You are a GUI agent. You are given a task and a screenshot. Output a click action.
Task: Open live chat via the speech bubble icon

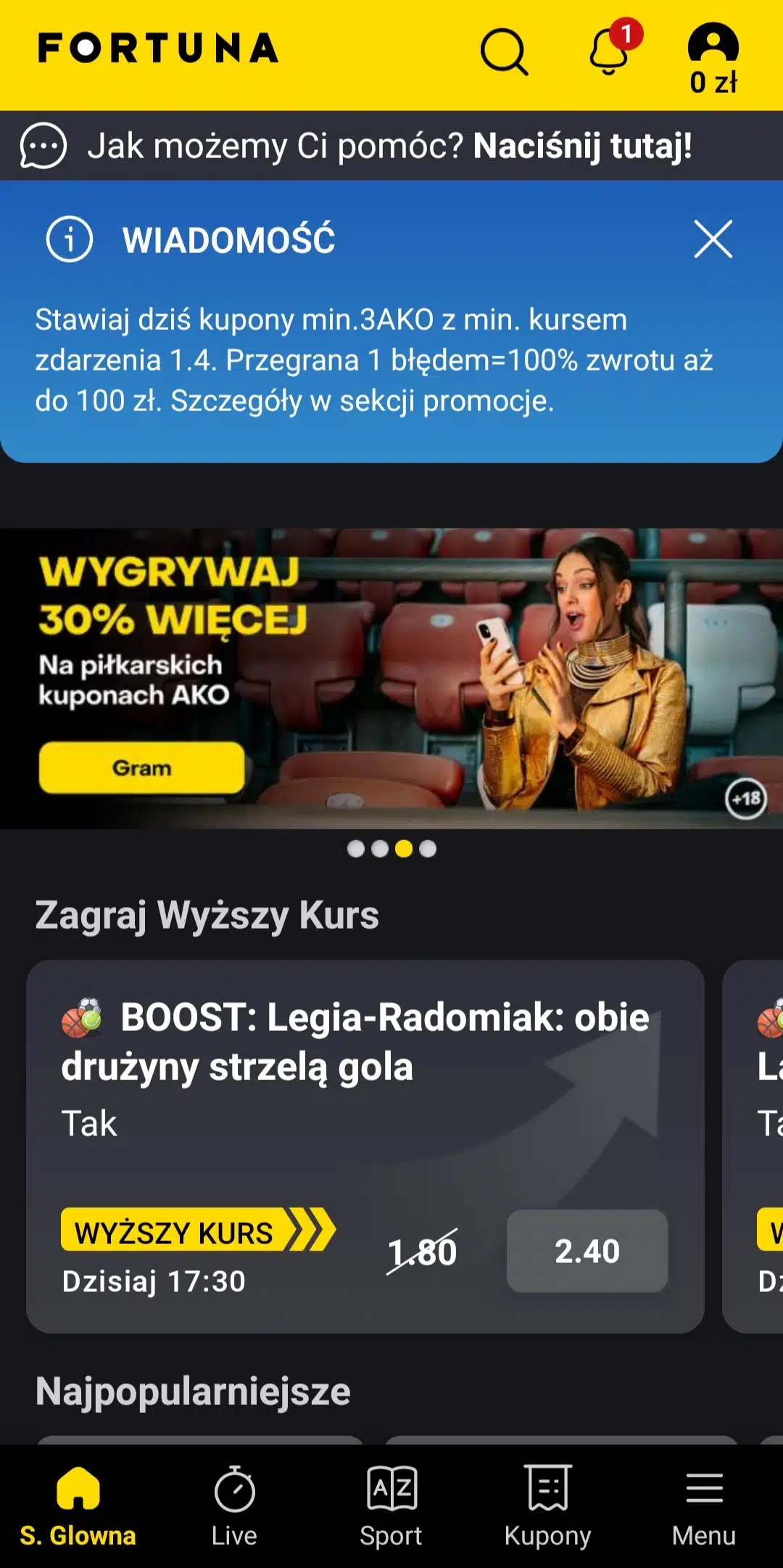(43, 146)
